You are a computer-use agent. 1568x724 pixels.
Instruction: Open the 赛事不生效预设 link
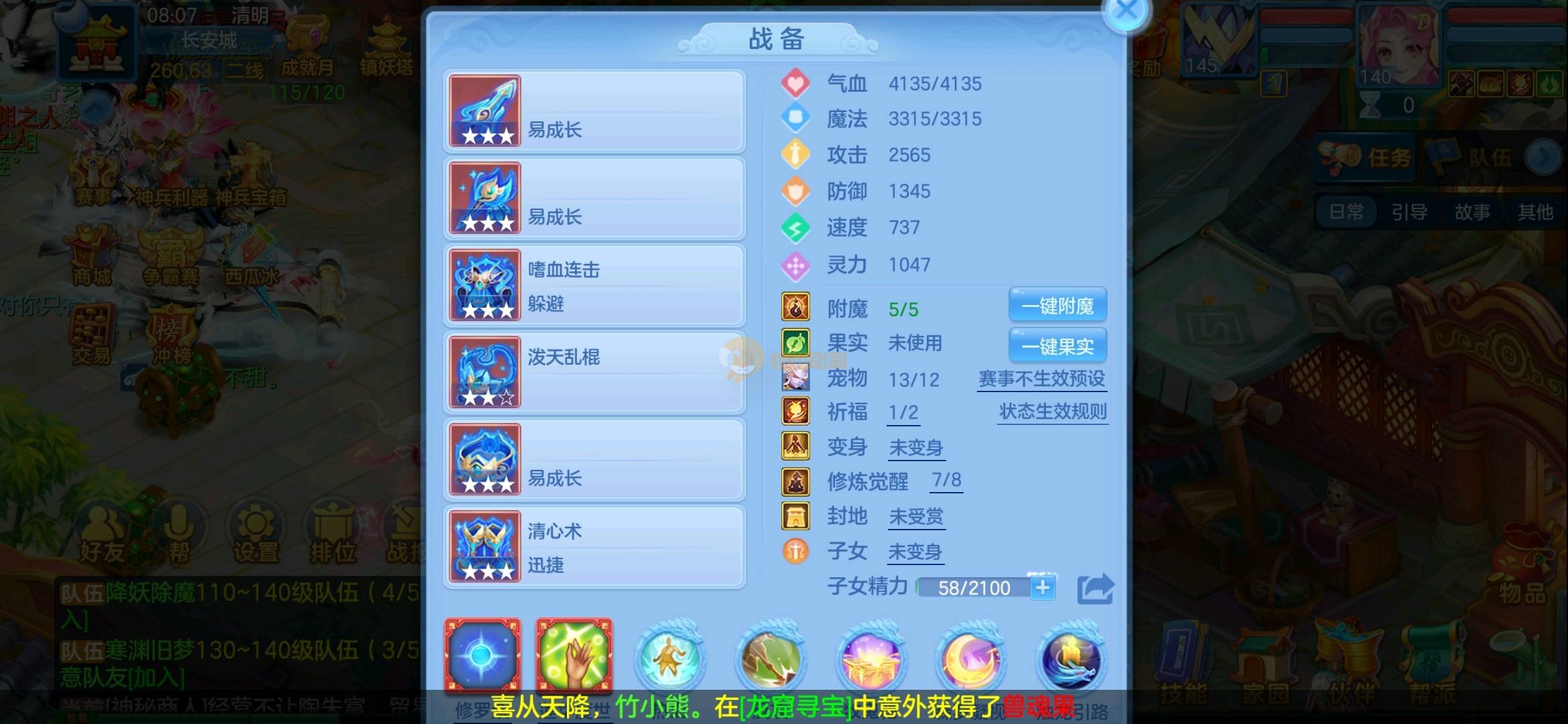pos(1042,379)
